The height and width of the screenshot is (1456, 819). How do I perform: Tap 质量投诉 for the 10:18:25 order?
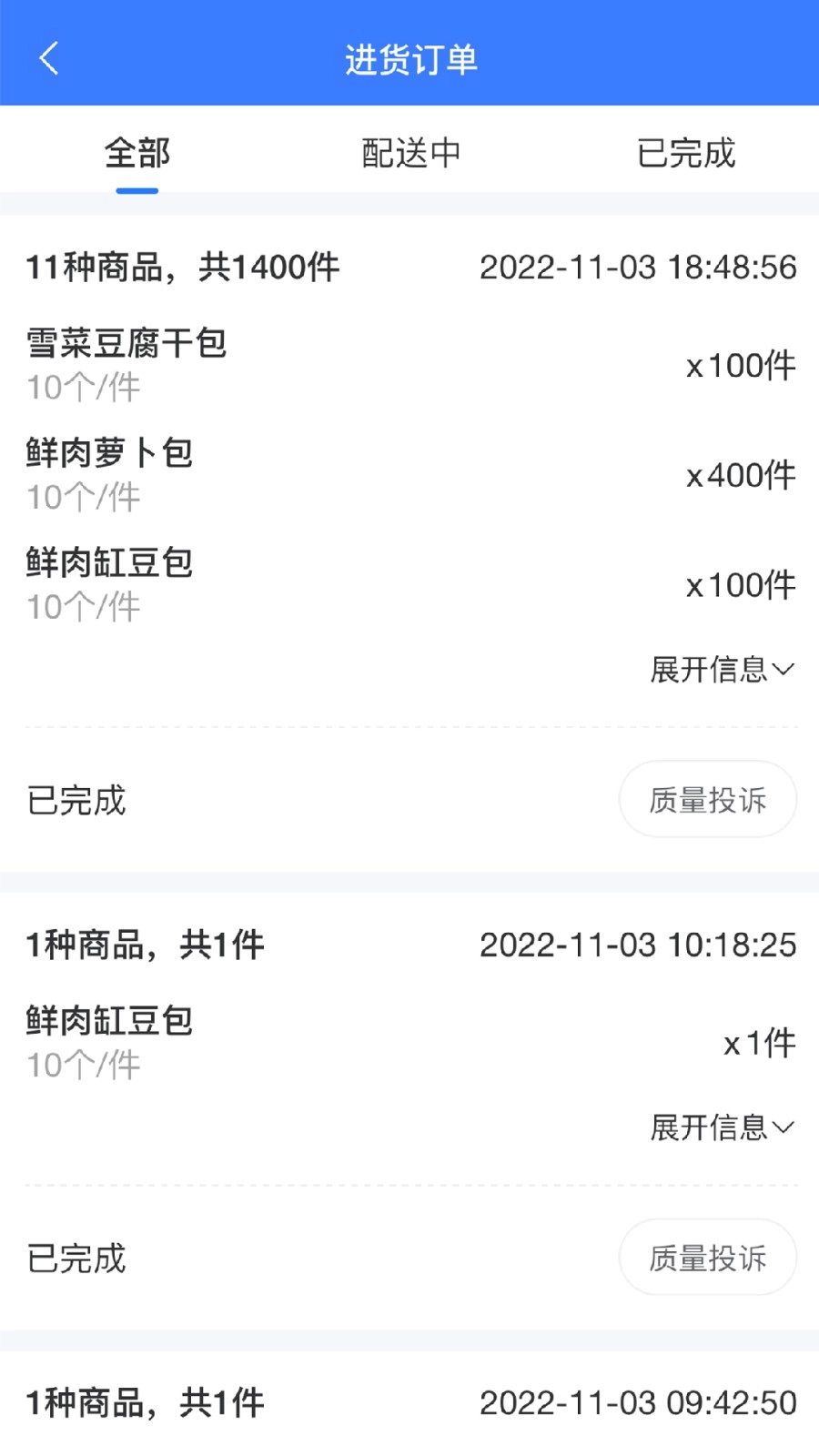point(707,1258)
